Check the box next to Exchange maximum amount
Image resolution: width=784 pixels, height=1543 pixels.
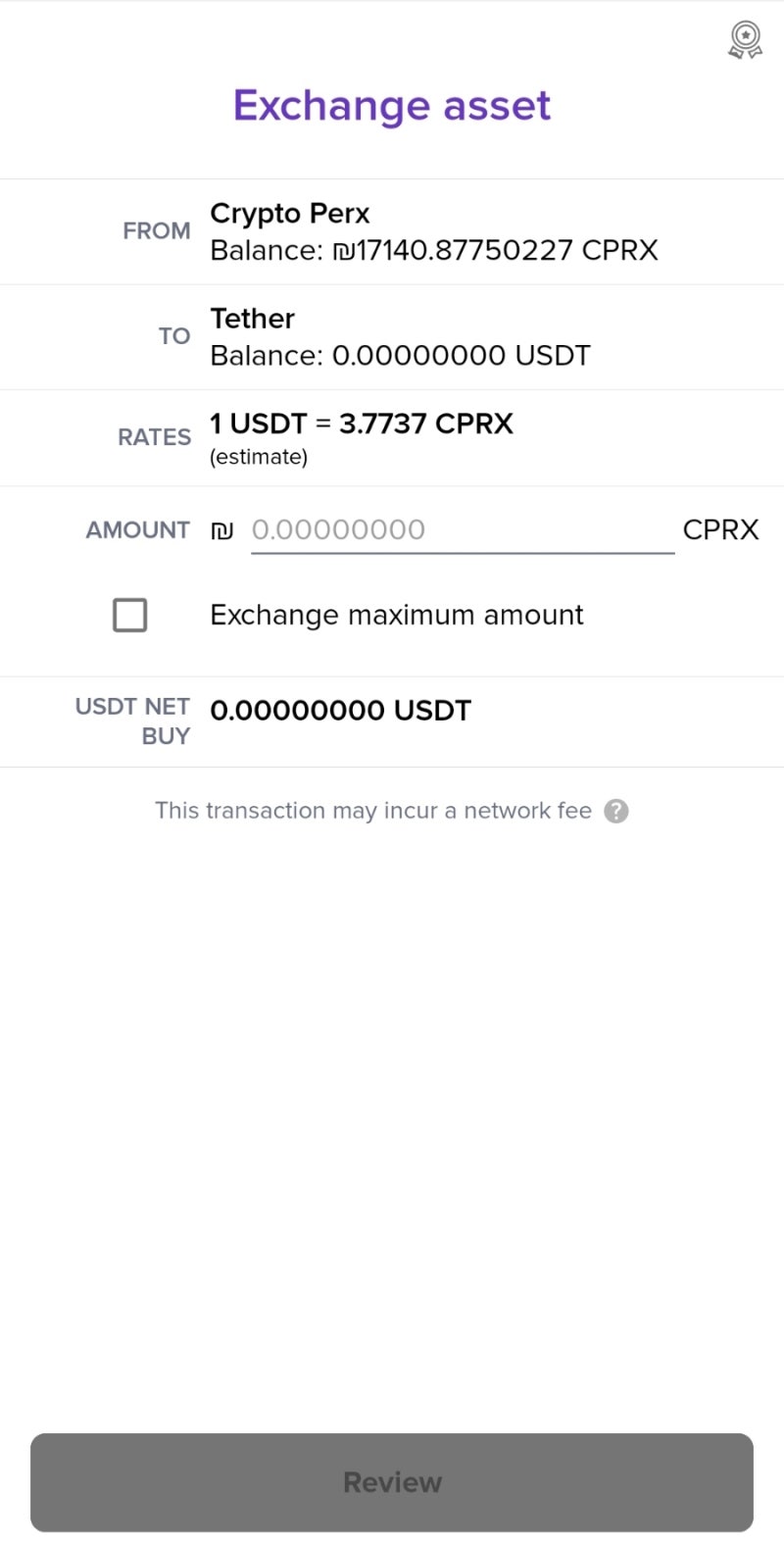(129, 615)
